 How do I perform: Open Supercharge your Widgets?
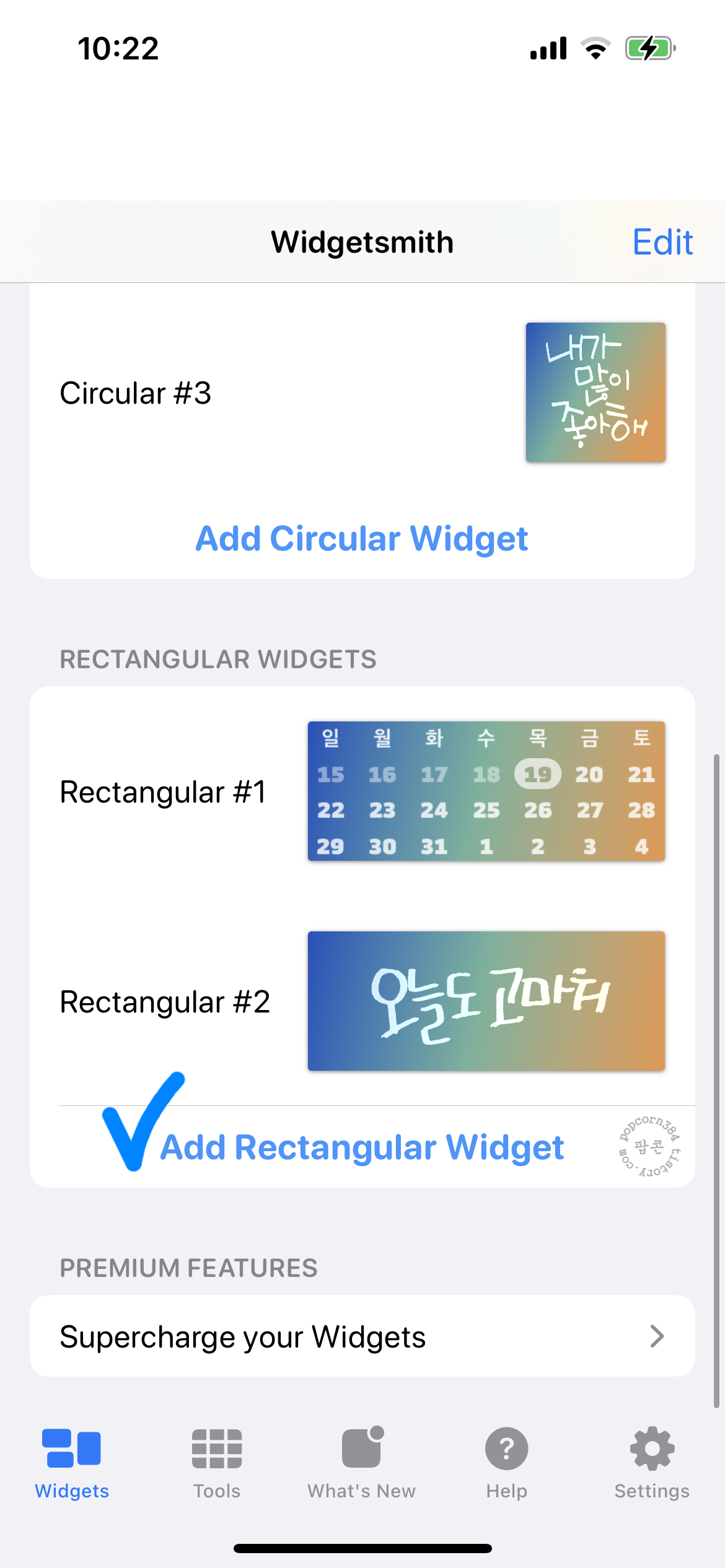[362, 1336]
